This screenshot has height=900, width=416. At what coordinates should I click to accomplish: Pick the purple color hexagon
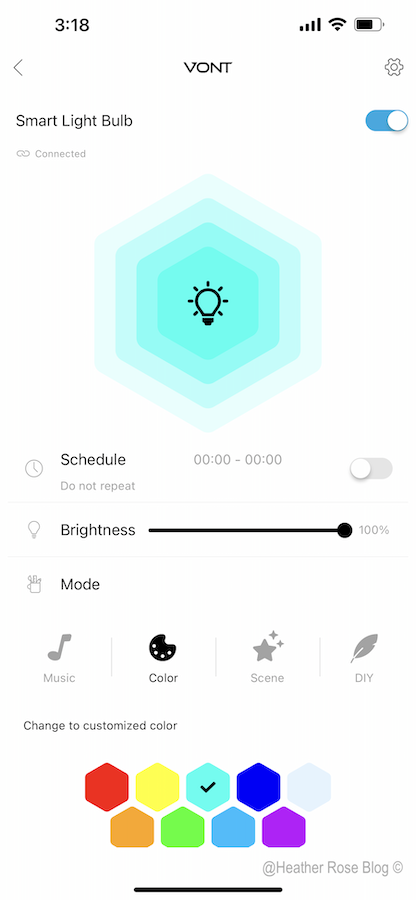pyautogui.click(x=283, y=828)
